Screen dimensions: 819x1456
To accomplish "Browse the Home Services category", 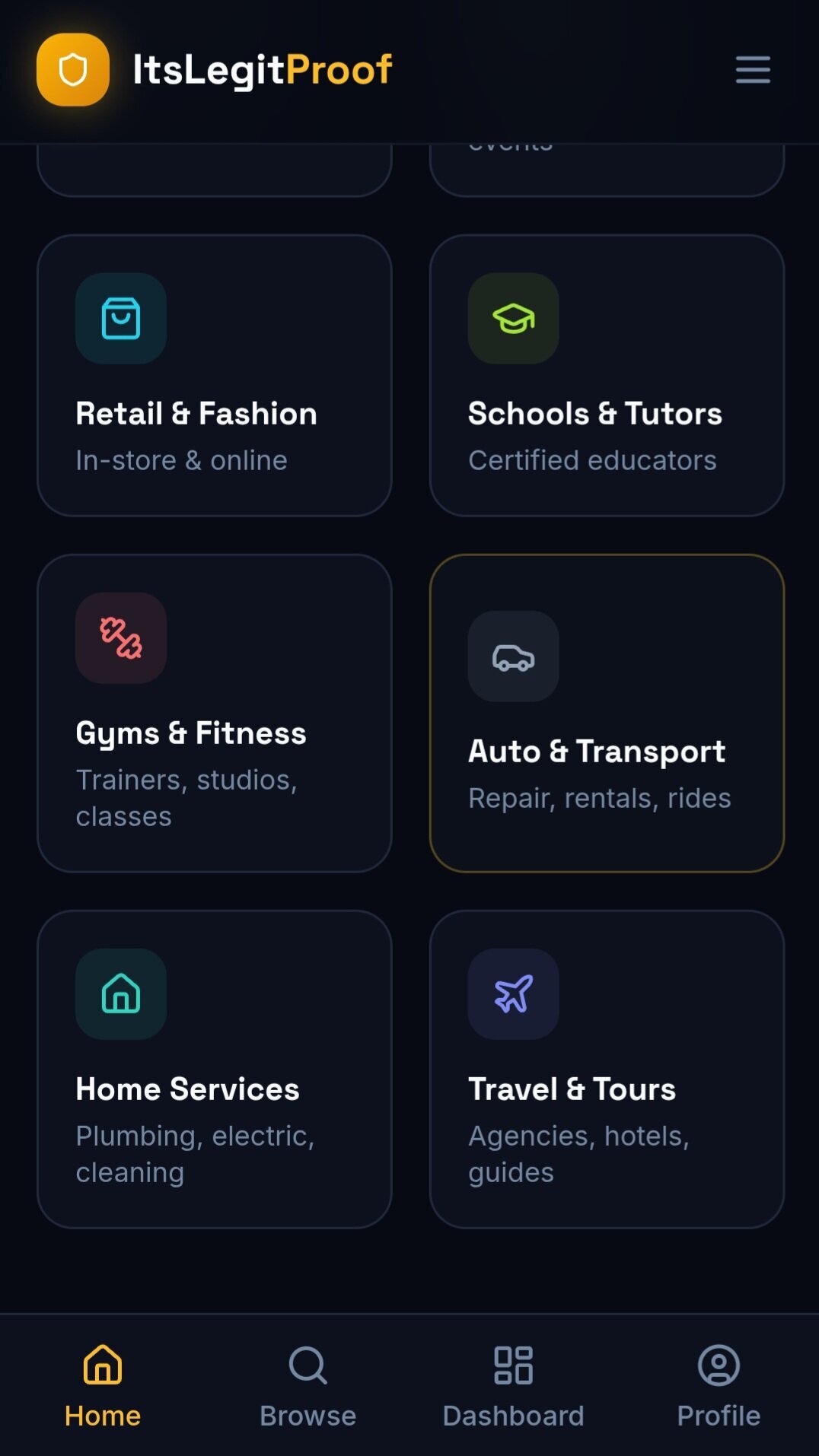I will pyautogui.click(x=215, y=1069).
